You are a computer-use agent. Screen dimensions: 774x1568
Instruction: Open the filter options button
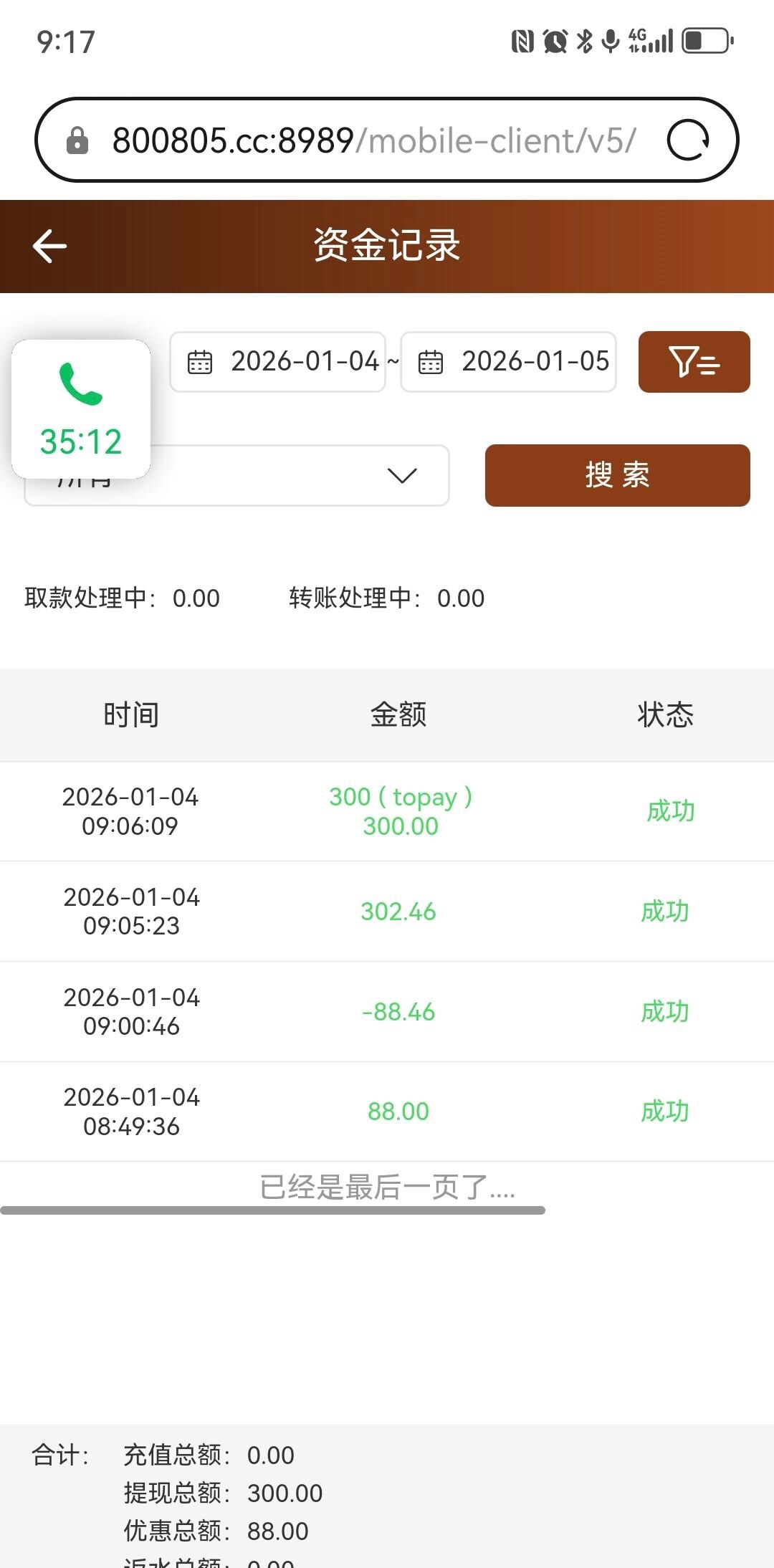pos(694,362)
